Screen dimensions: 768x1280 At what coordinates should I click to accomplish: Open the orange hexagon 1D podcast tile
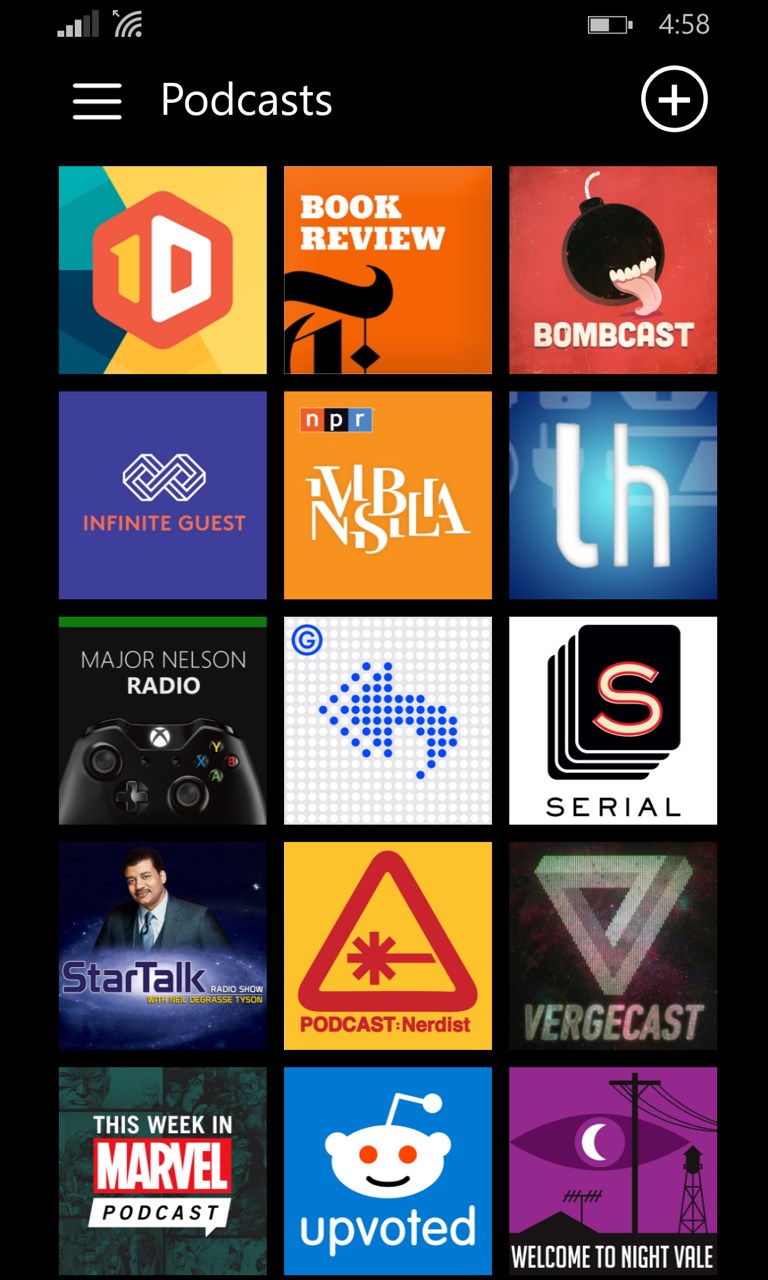pos(163,270)
